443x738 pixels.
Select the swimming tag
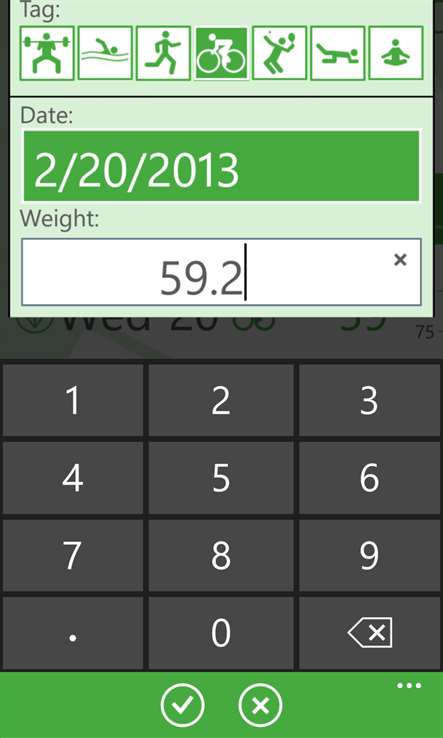(105, 53)
